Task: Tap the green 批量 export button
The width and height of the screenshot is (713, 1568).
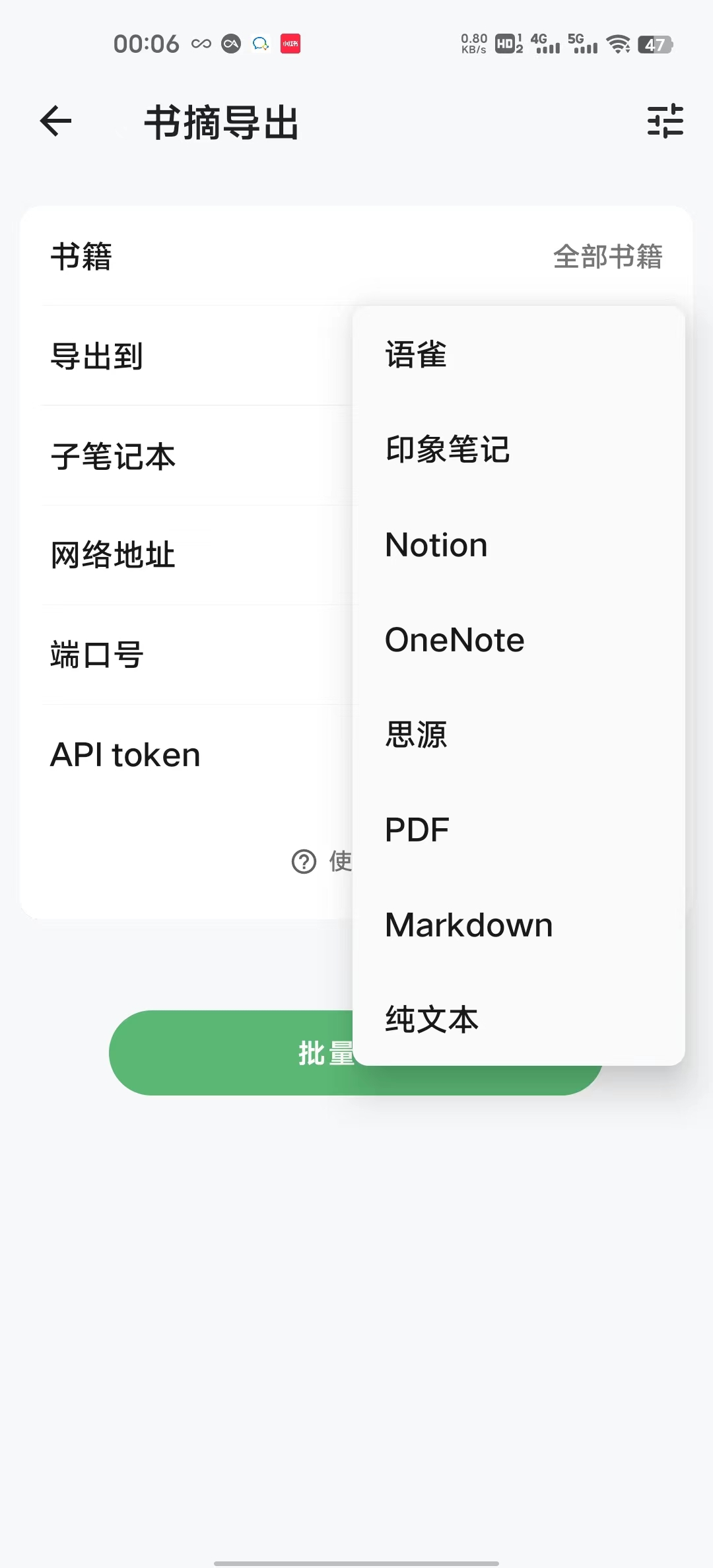Action: 231,1053
